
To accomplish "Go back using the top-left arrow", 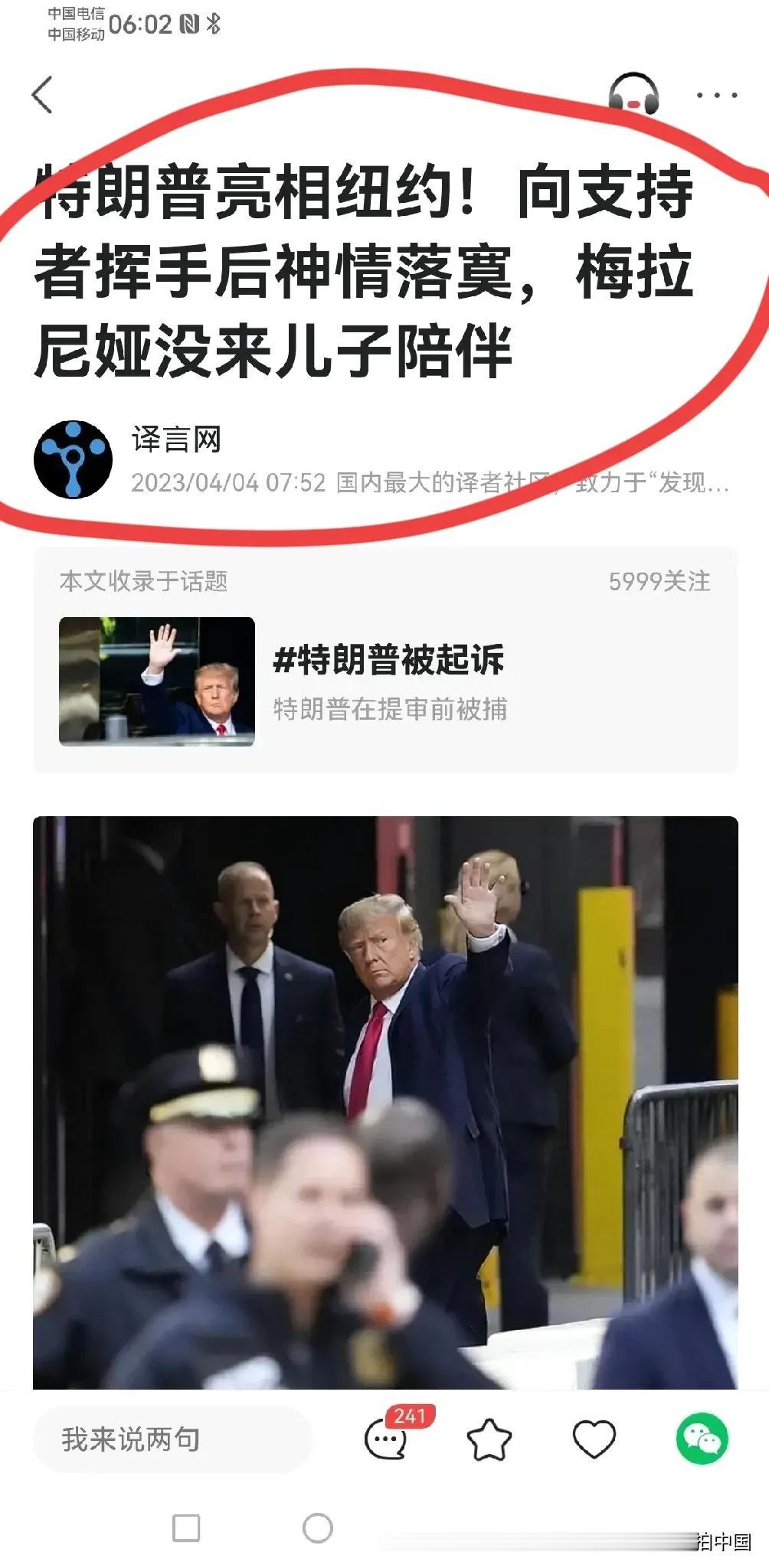I will tap(43, 95).
